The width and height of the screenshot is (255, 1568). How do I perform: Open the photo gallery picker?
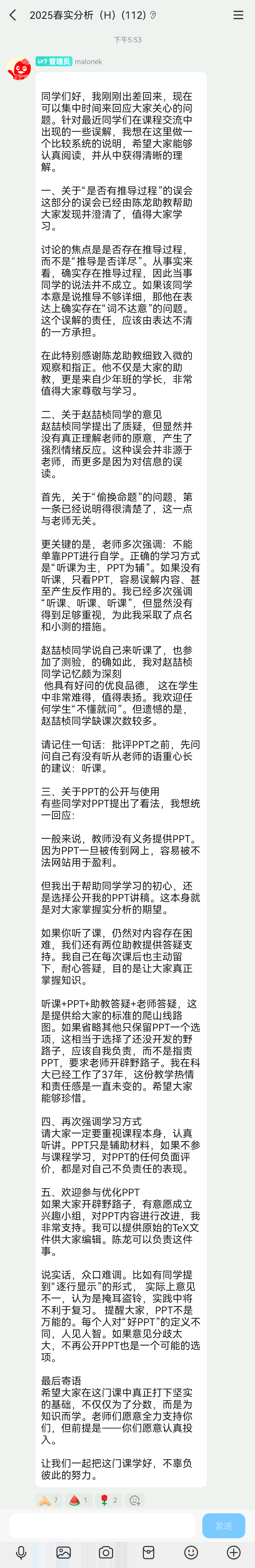tap(64, 1552)
